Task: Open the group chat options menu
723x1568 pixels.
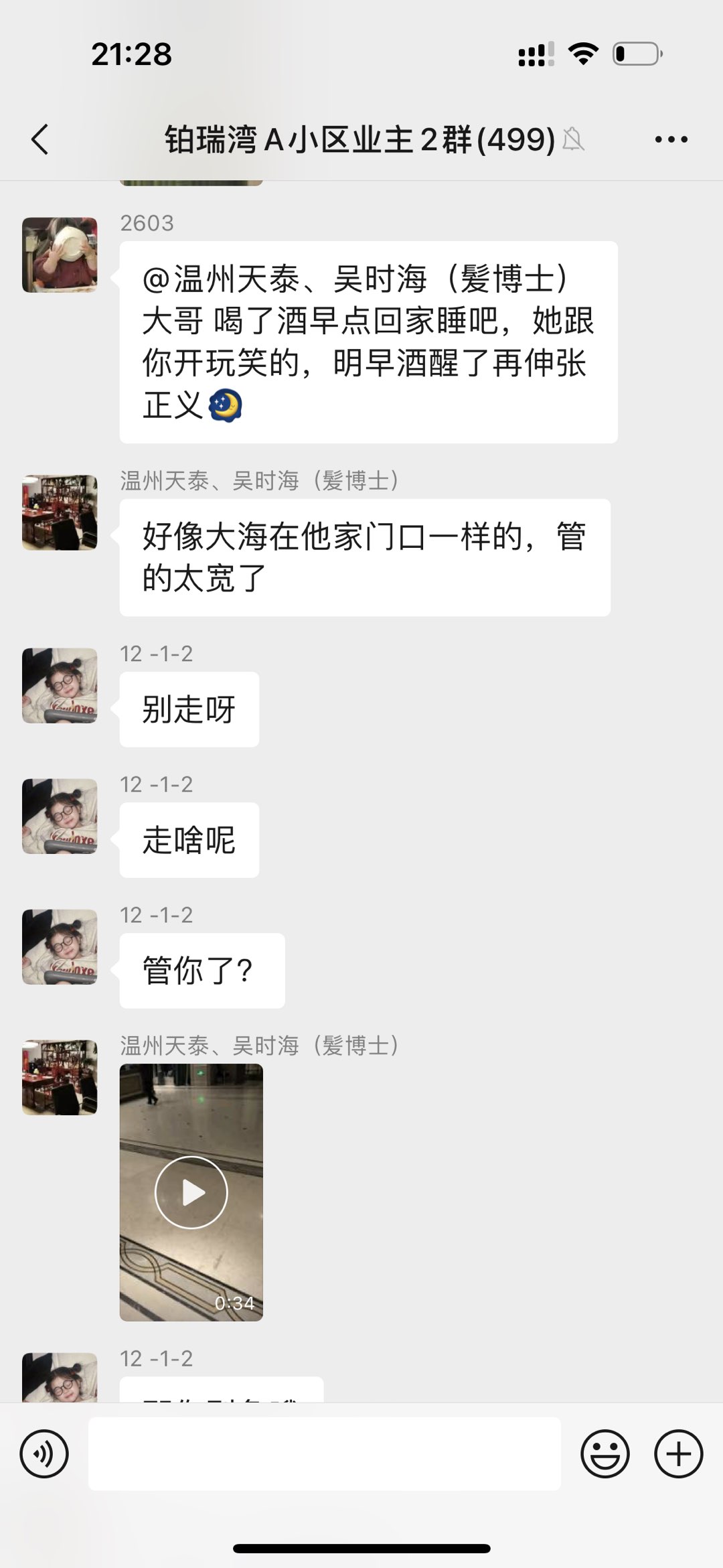Action: 671,139
